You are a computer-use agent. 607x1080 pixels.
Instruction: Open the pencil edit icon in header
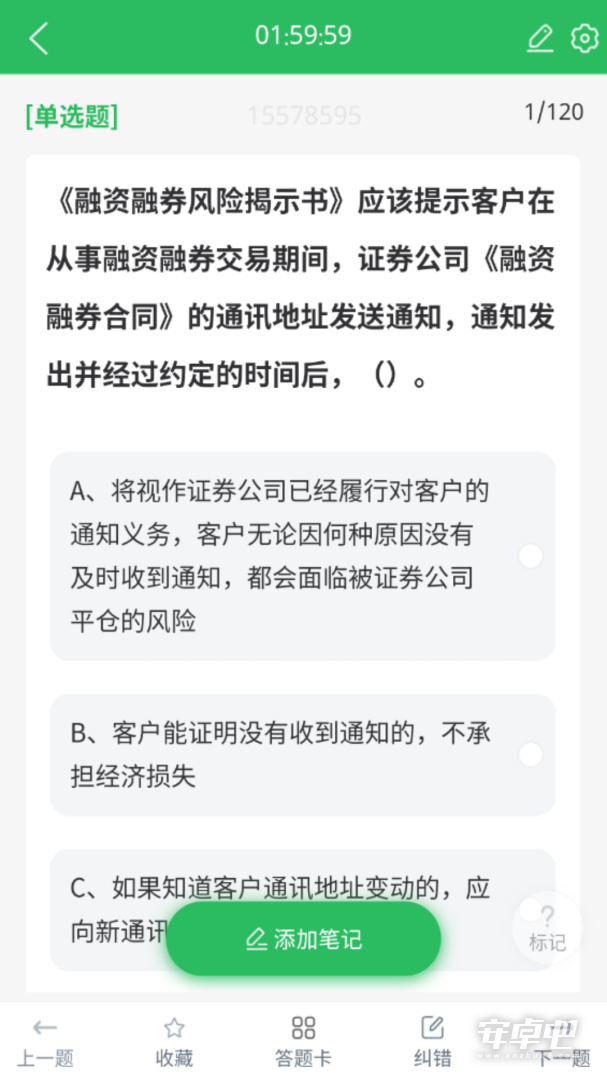point(540,38)
